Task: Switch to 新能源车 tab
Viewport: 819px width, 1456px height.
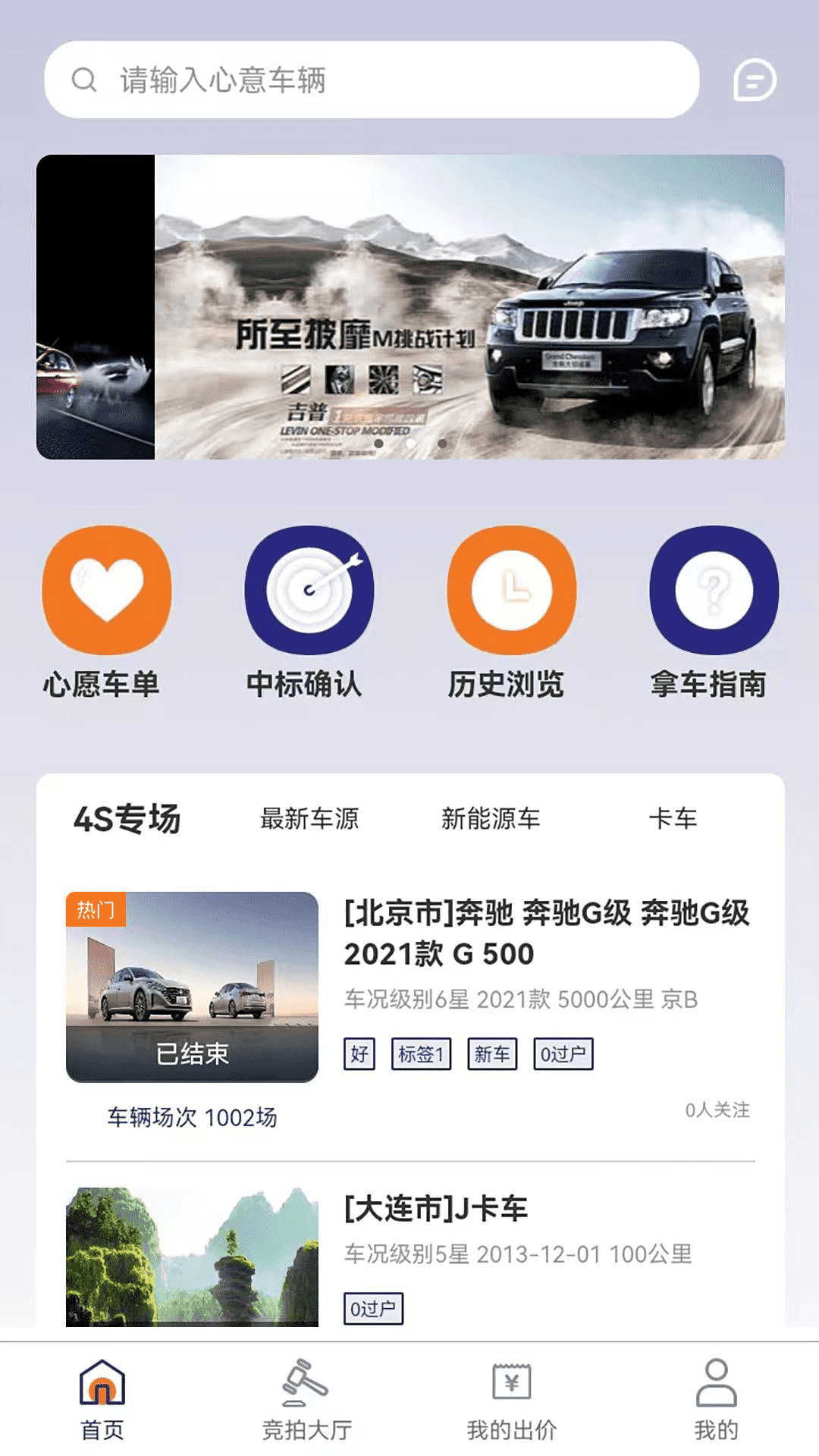Action: 491,819
